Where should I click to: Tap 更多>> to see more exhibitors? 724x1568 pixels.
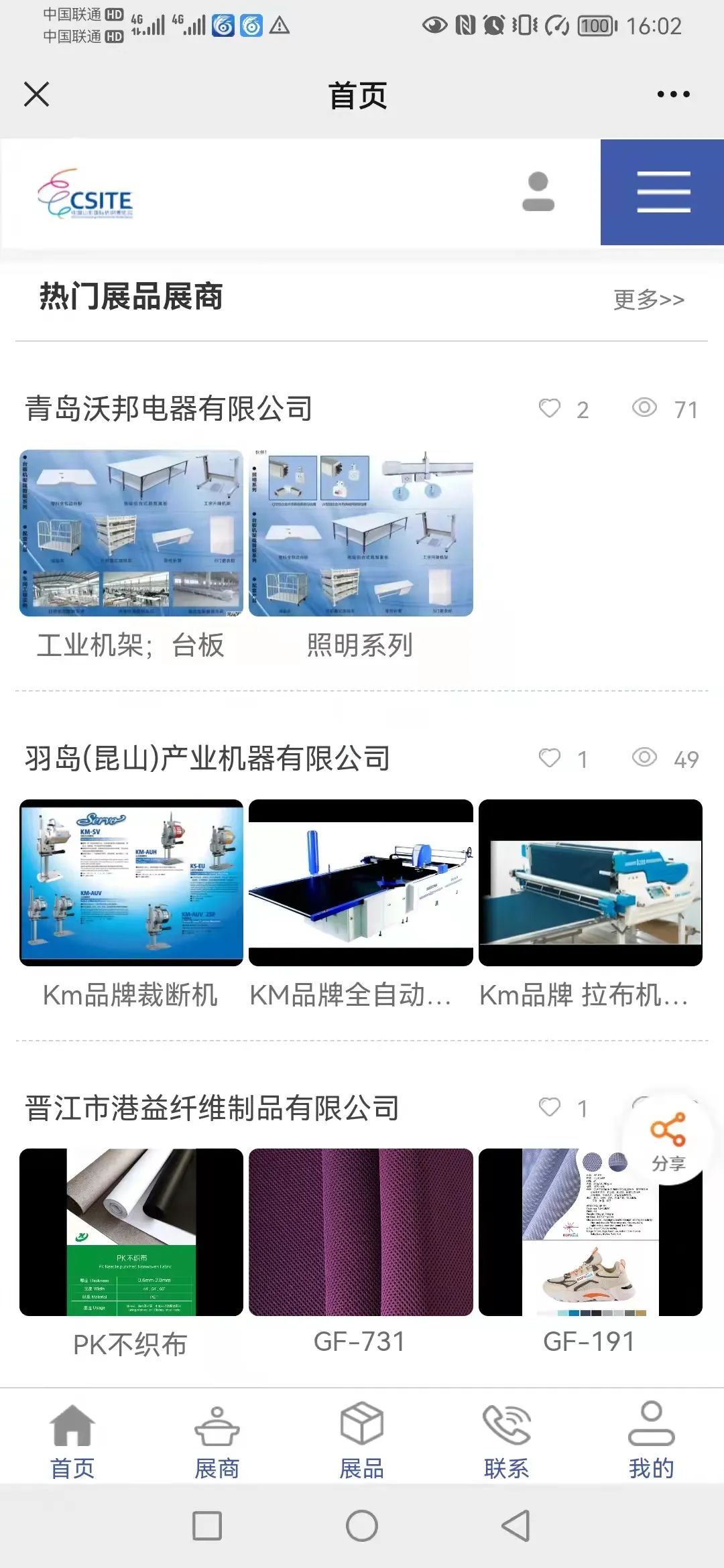[x=649, y=299]
